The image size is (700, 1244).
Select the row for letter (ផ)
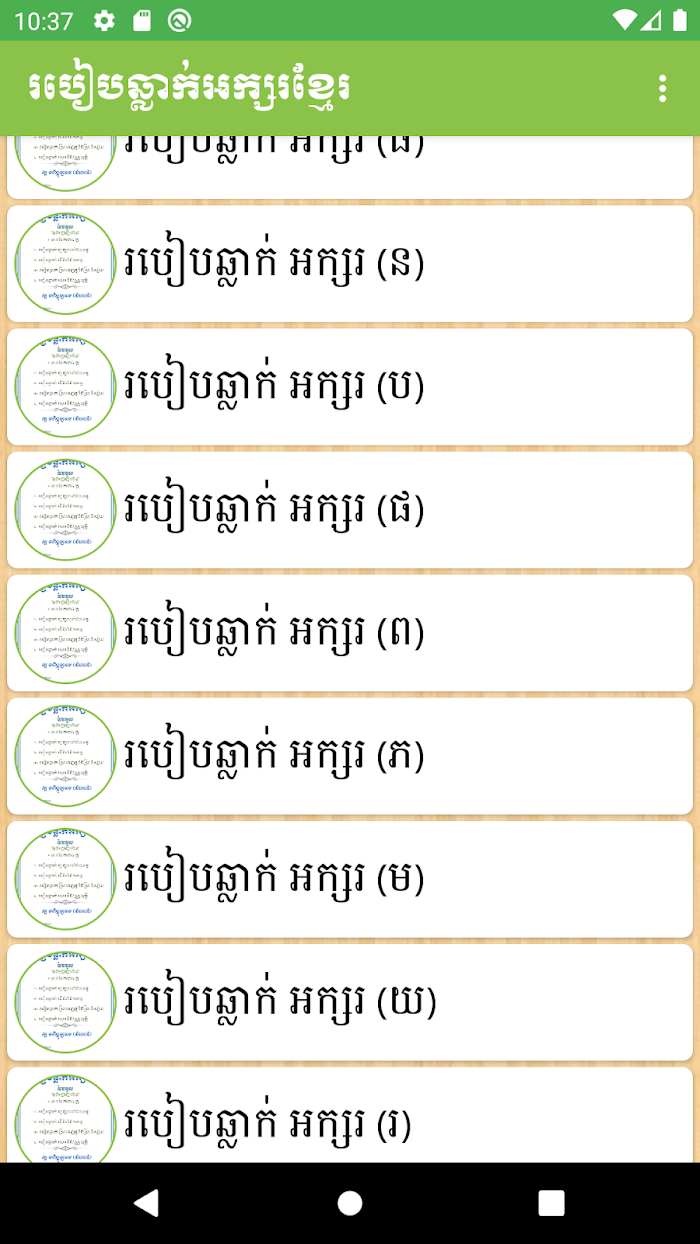coord(350,510)
